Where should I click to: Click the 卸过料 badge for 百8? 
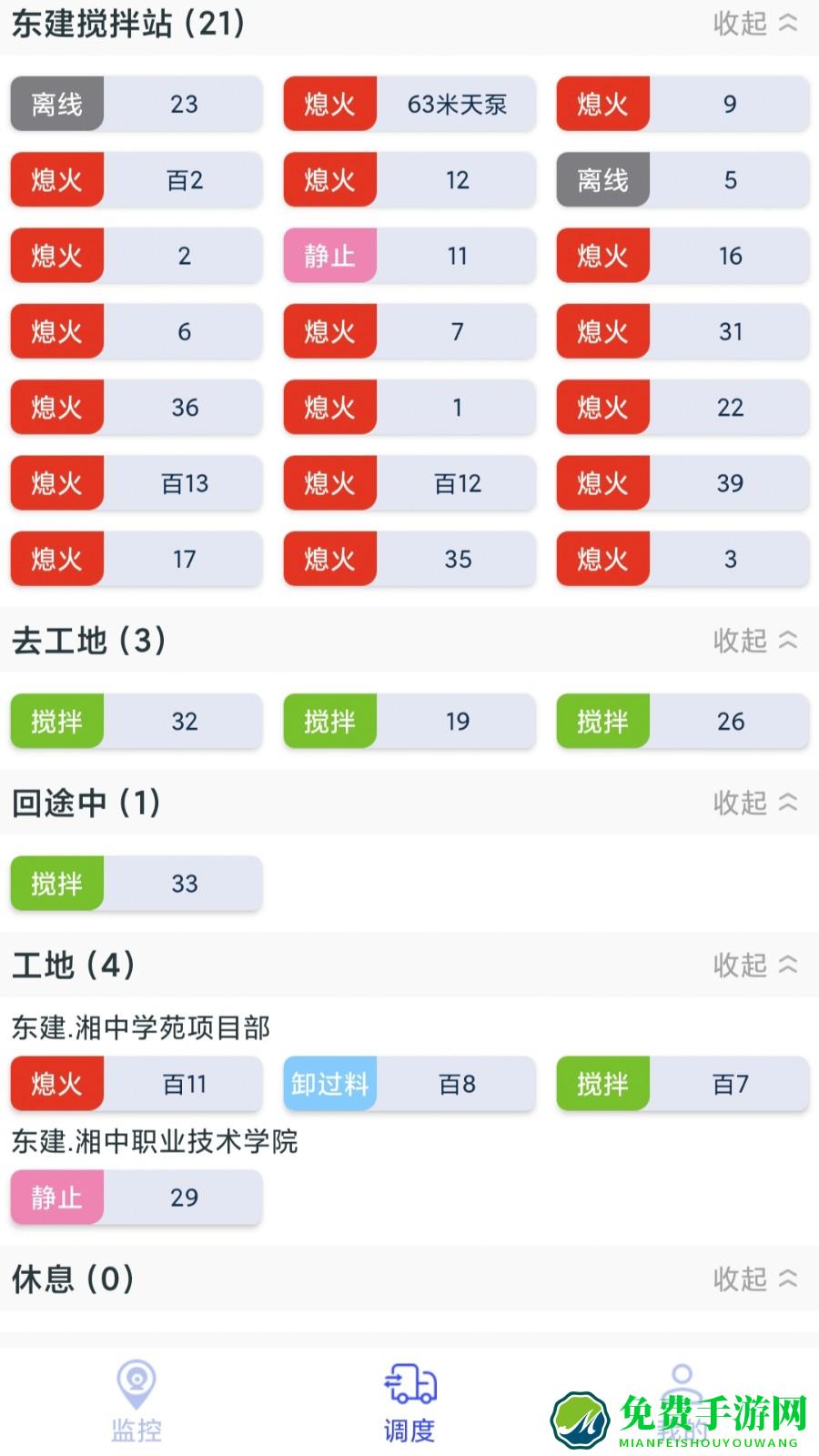click(x=329, y=1084)
